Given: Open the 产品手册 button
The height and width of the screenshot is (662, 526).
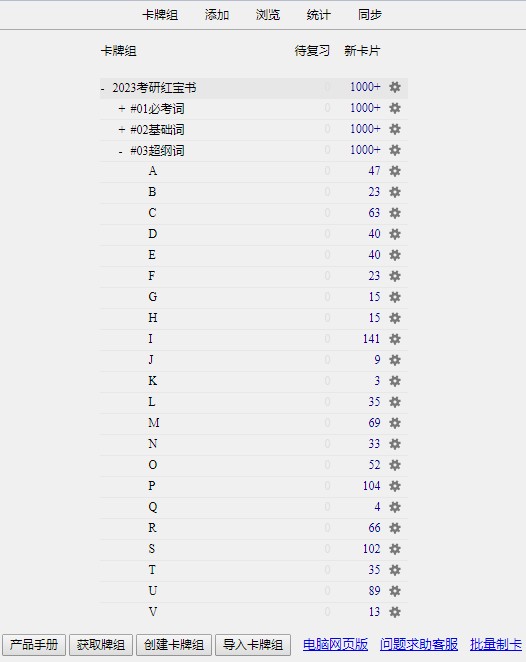Looking at the screenshot, I should click(34, 645).
